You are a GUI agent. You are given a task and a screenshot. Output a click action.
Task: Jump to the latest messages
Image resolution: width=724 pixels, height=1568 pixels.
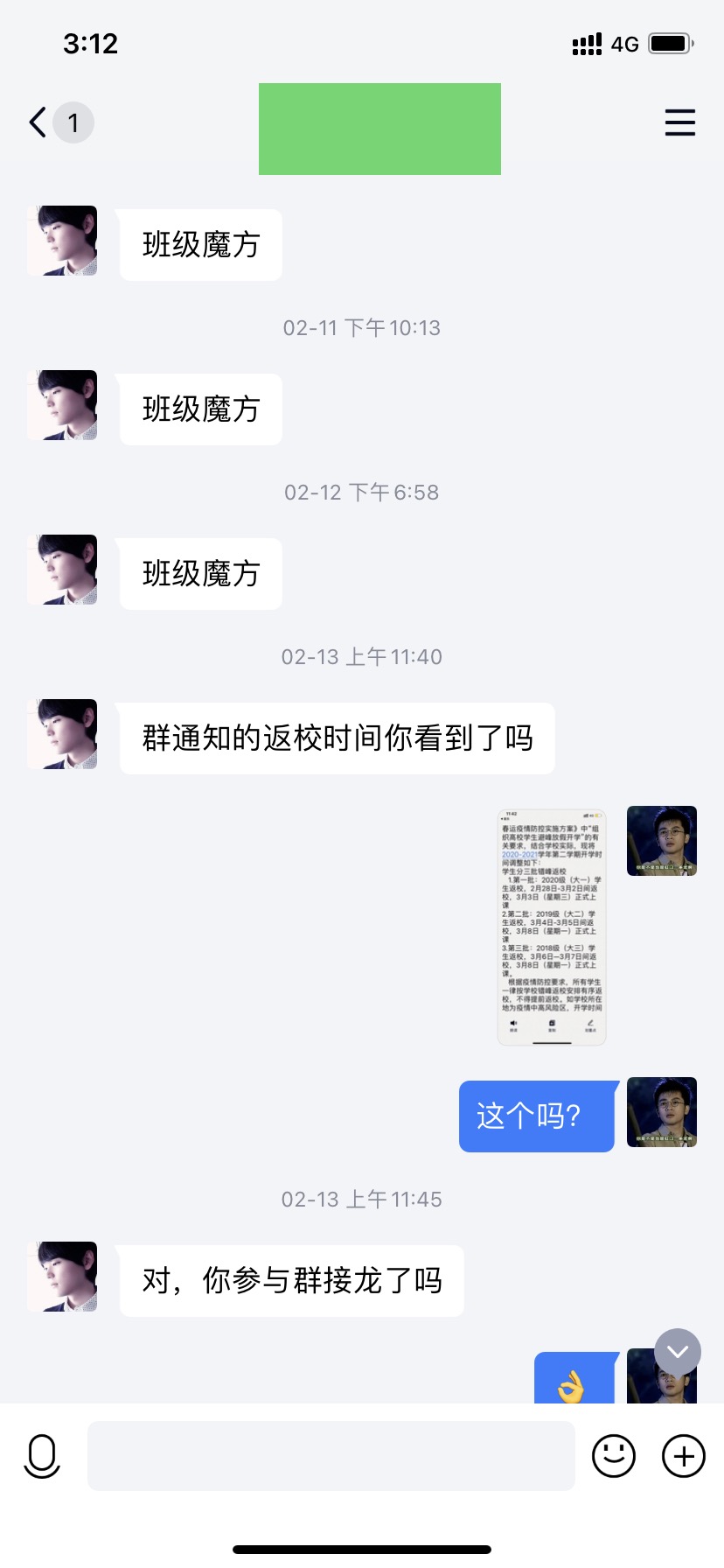coord(678,1352)
